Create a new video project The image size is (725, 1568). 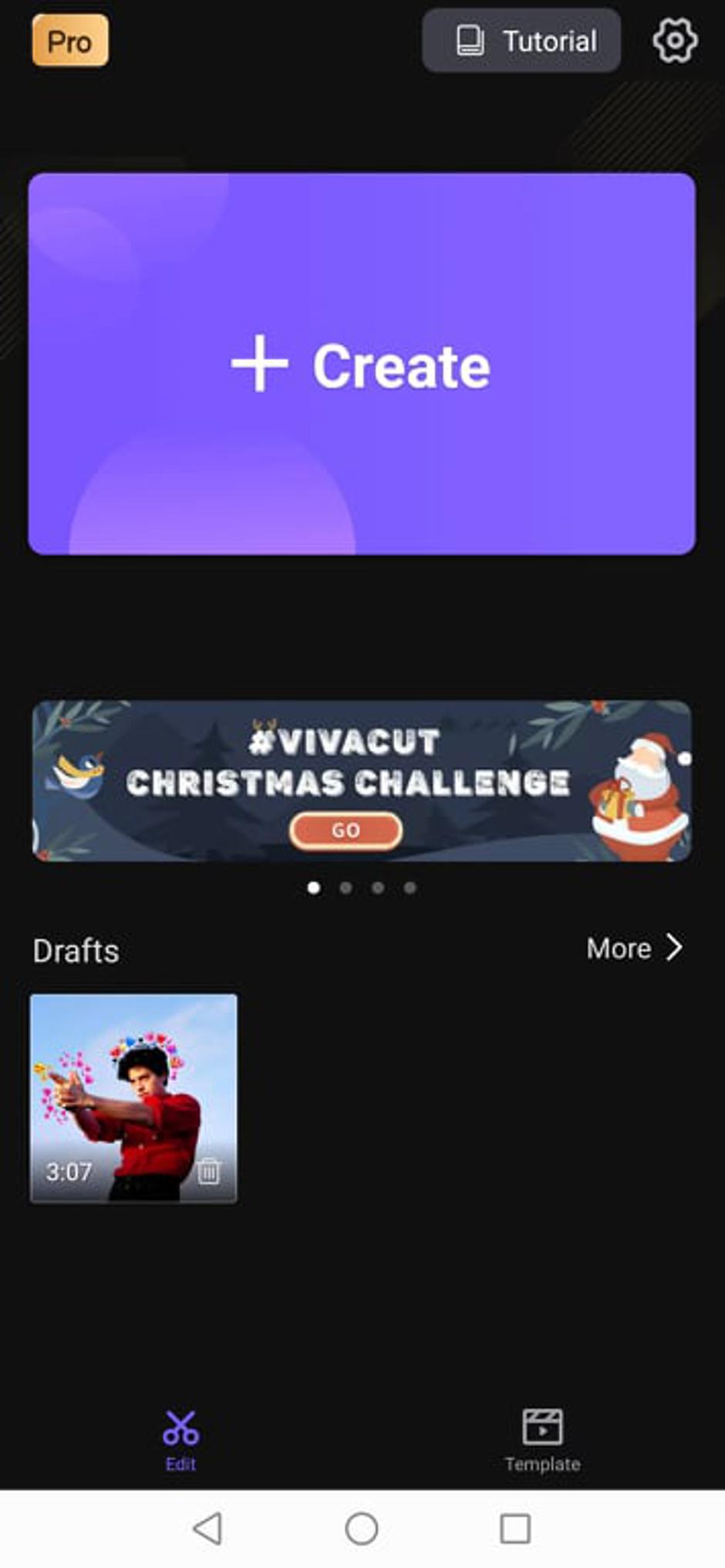pos(362,364)
